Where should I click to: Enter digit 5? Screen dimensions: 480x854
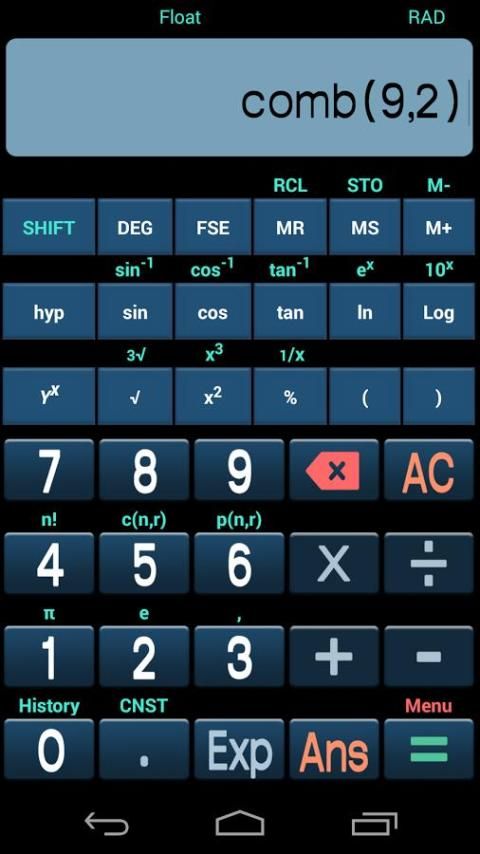point(144,563)
